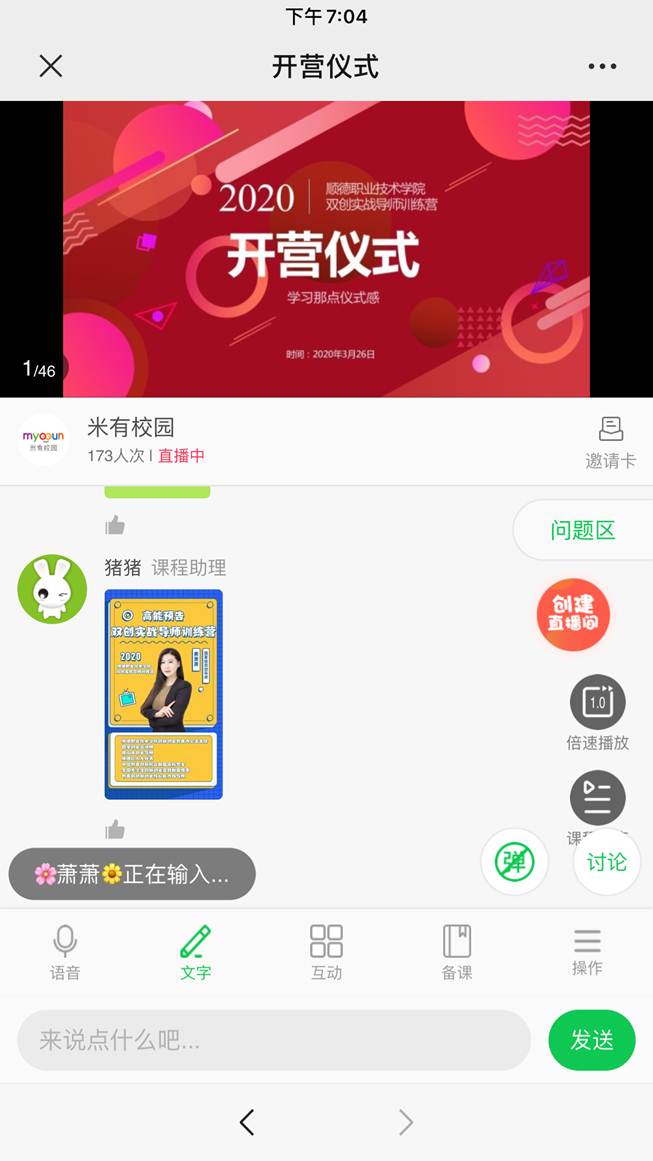Image resolution: width=653 pixels, height=1161 pixels.
Task: Send the message with 发送
Action: point(592,1040)
